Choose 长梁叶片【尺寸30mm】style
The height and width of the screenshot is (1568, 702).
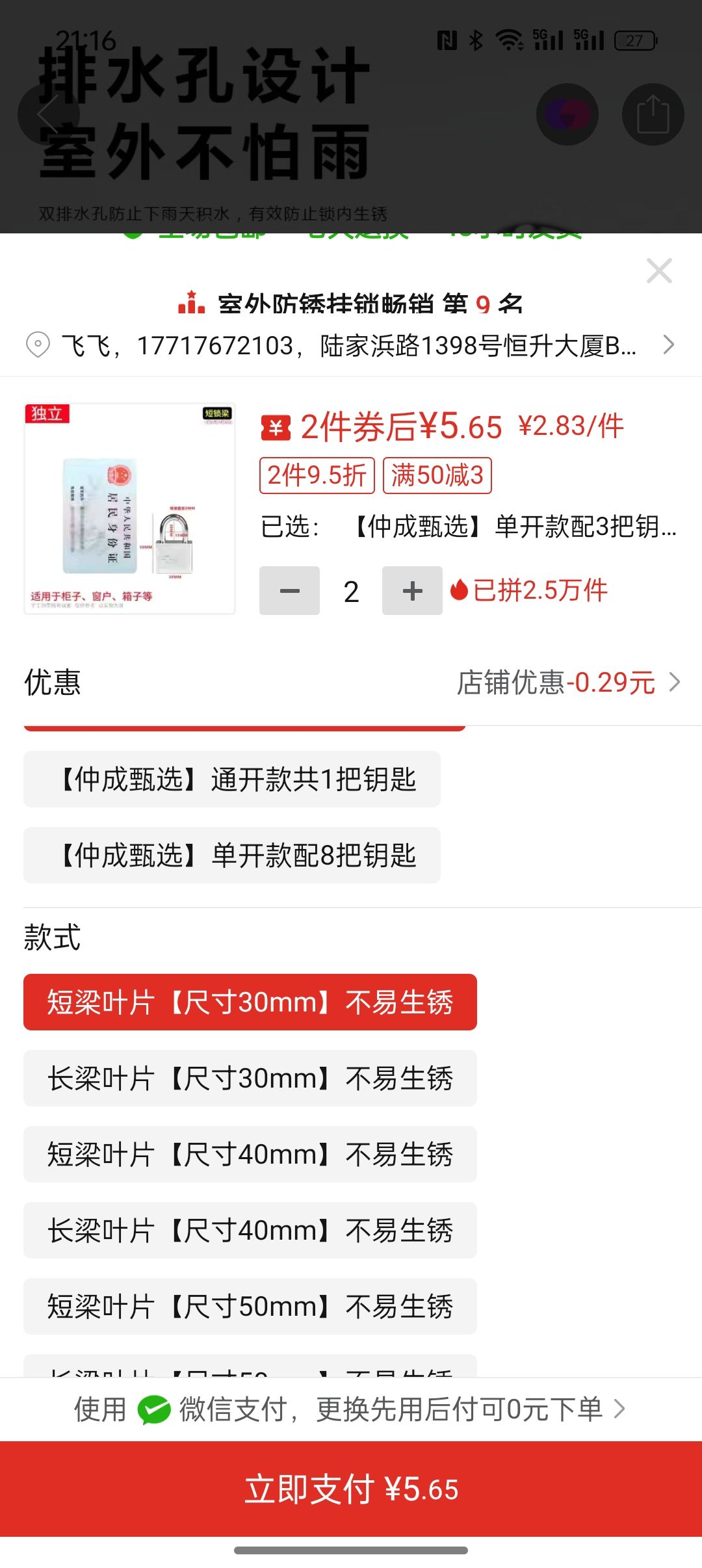click(250, 1078)
